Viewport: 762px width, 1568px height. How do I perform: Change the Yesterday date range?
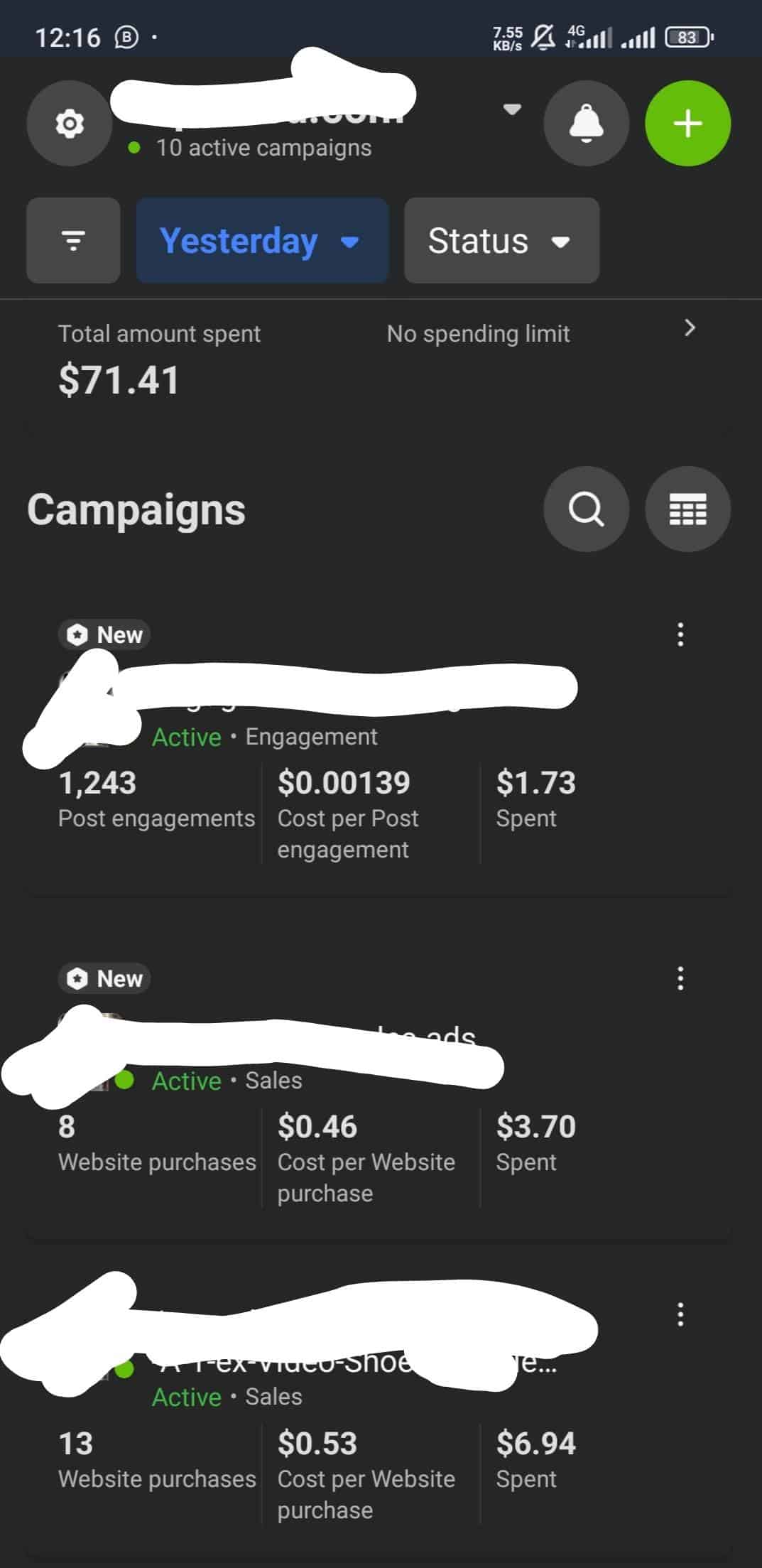point(262,241)
